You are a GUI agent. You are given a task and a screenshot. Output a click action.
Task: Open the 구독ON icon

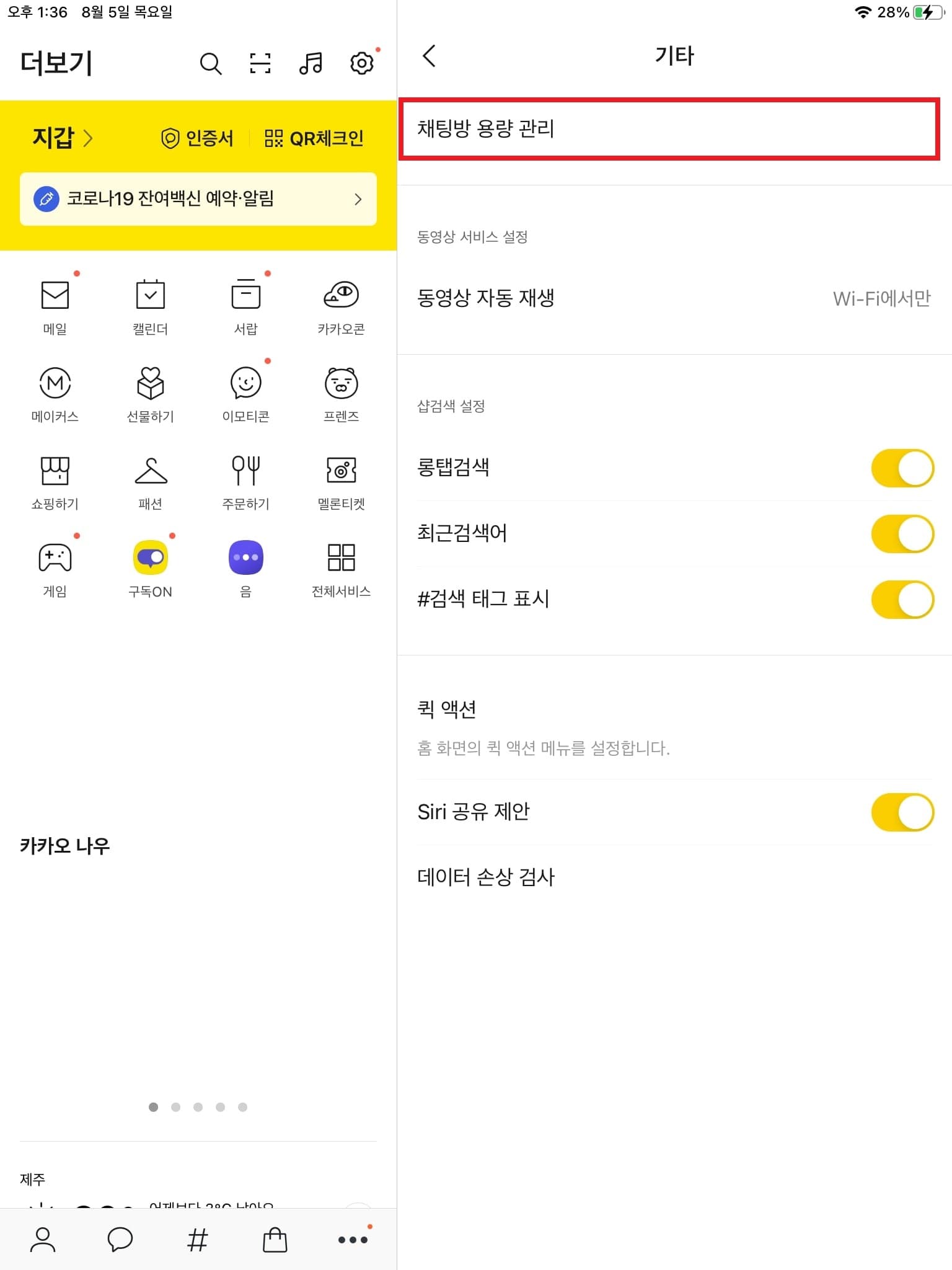149,558
